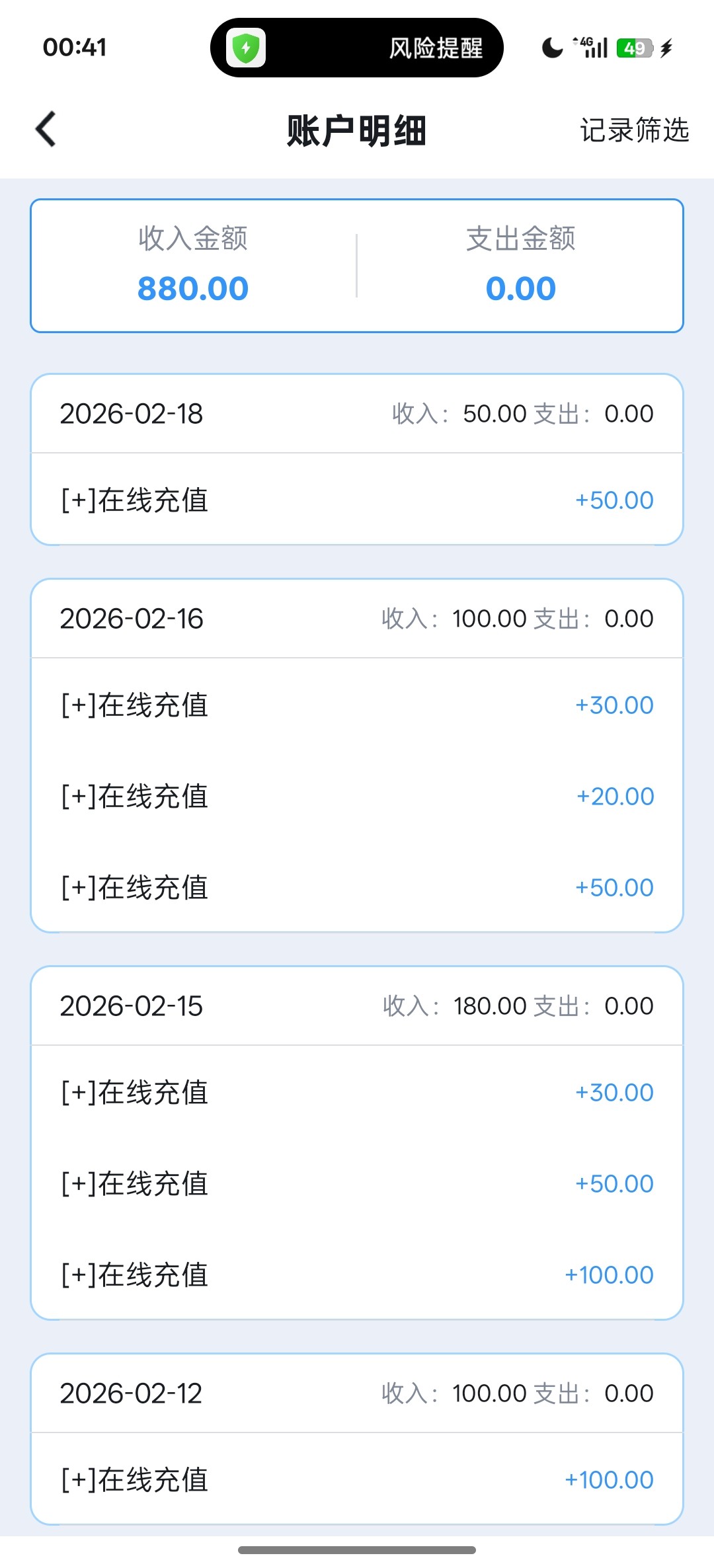714x1568 pixels.
Task: Collapse the 2026-02-15 transaction group
Action: (357, 1006)
